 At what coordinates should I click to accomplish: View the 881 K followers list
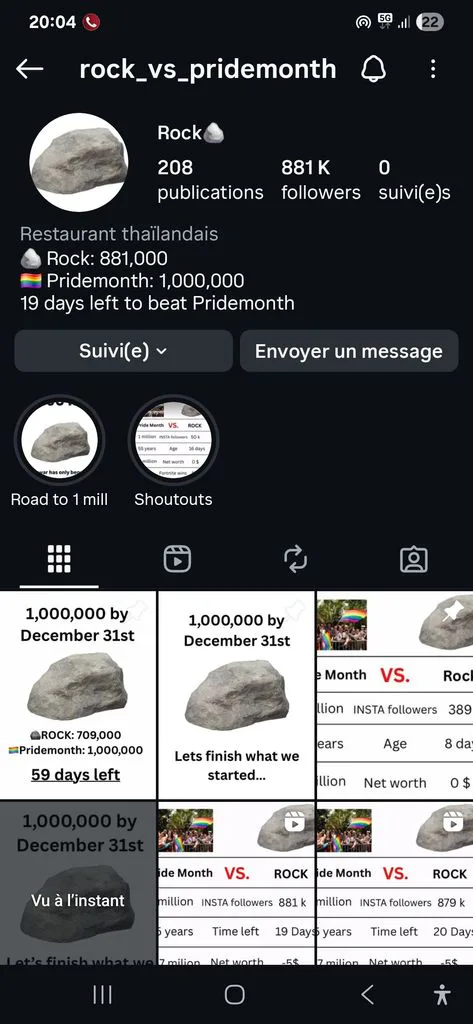click(321, 180)
